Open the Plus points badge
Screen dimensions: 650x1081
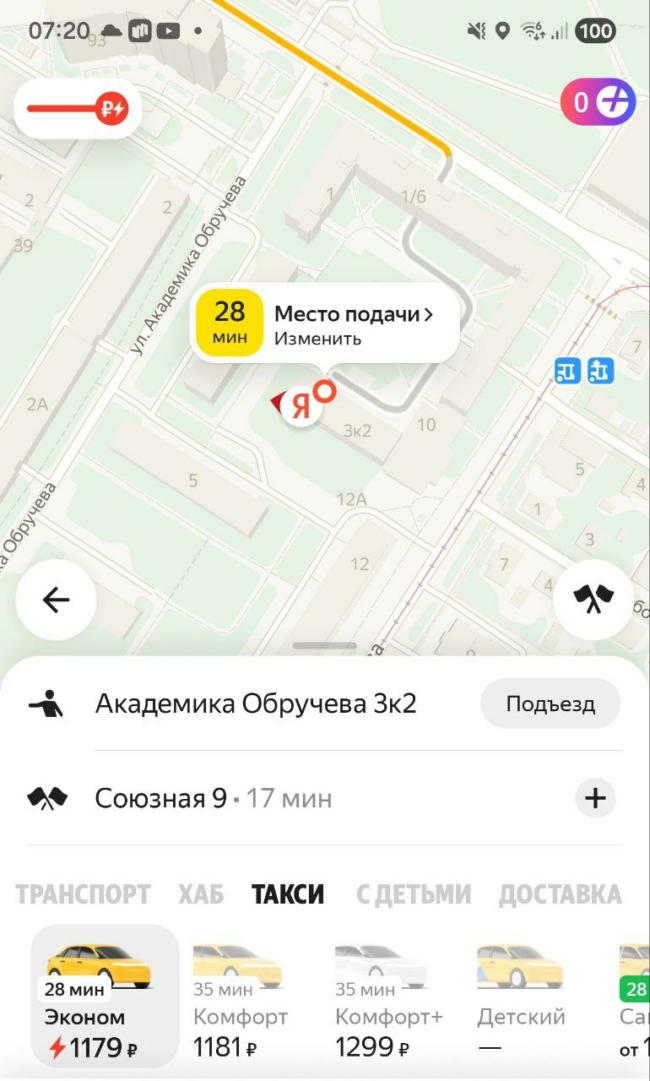598,102
